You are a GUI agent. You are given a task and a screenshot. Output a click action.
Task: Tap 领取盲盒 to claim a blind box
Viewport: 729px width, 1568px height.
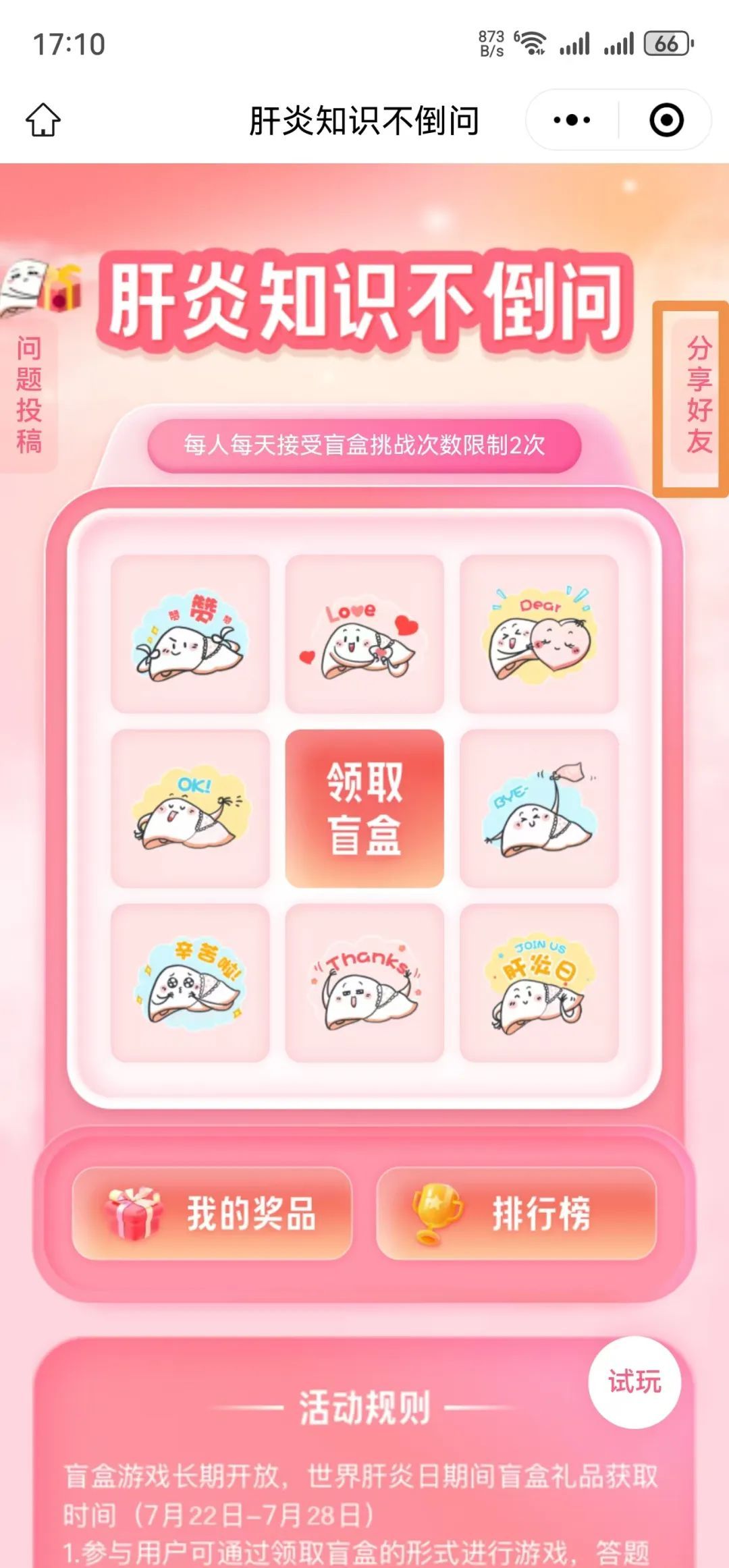(x=364, y=808)
